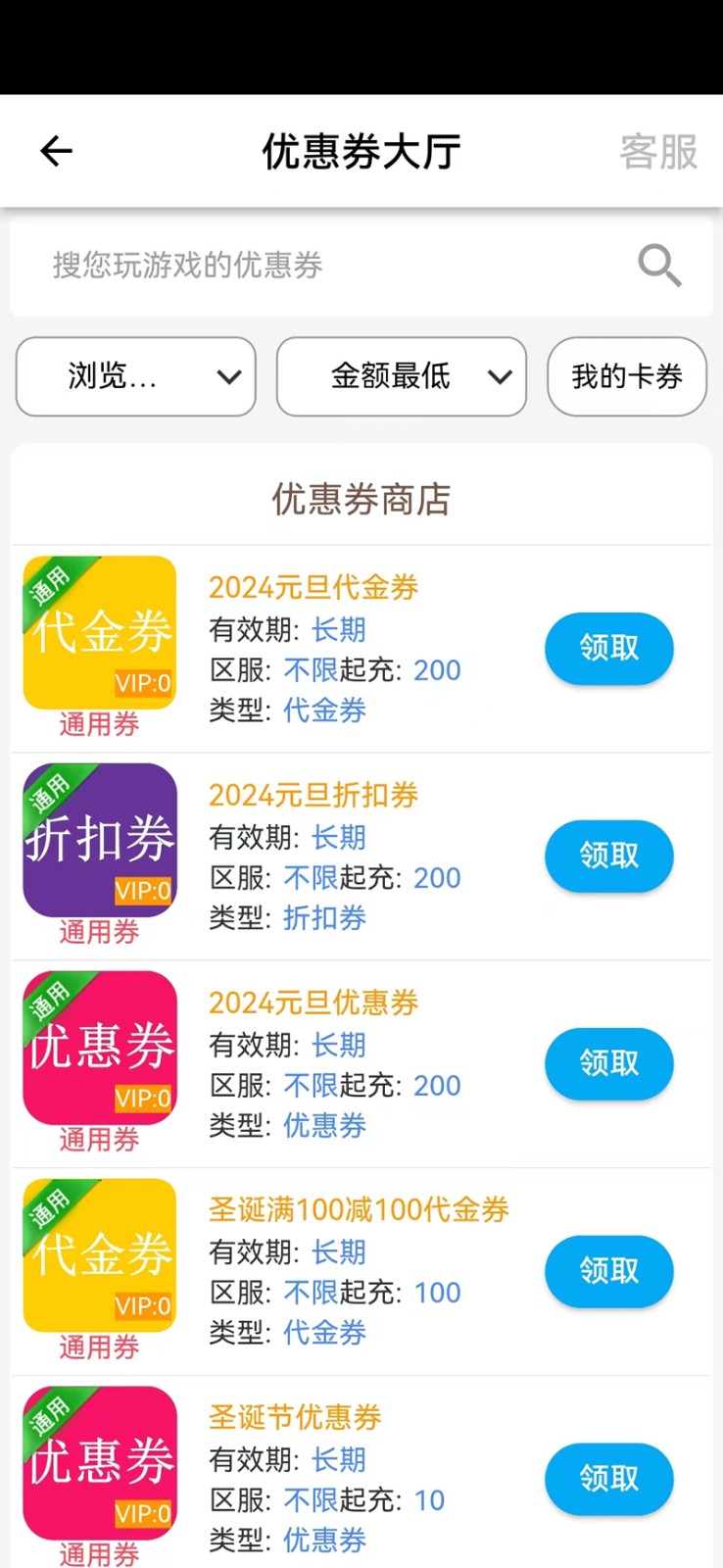Open 我的卡券

point(627,376)
